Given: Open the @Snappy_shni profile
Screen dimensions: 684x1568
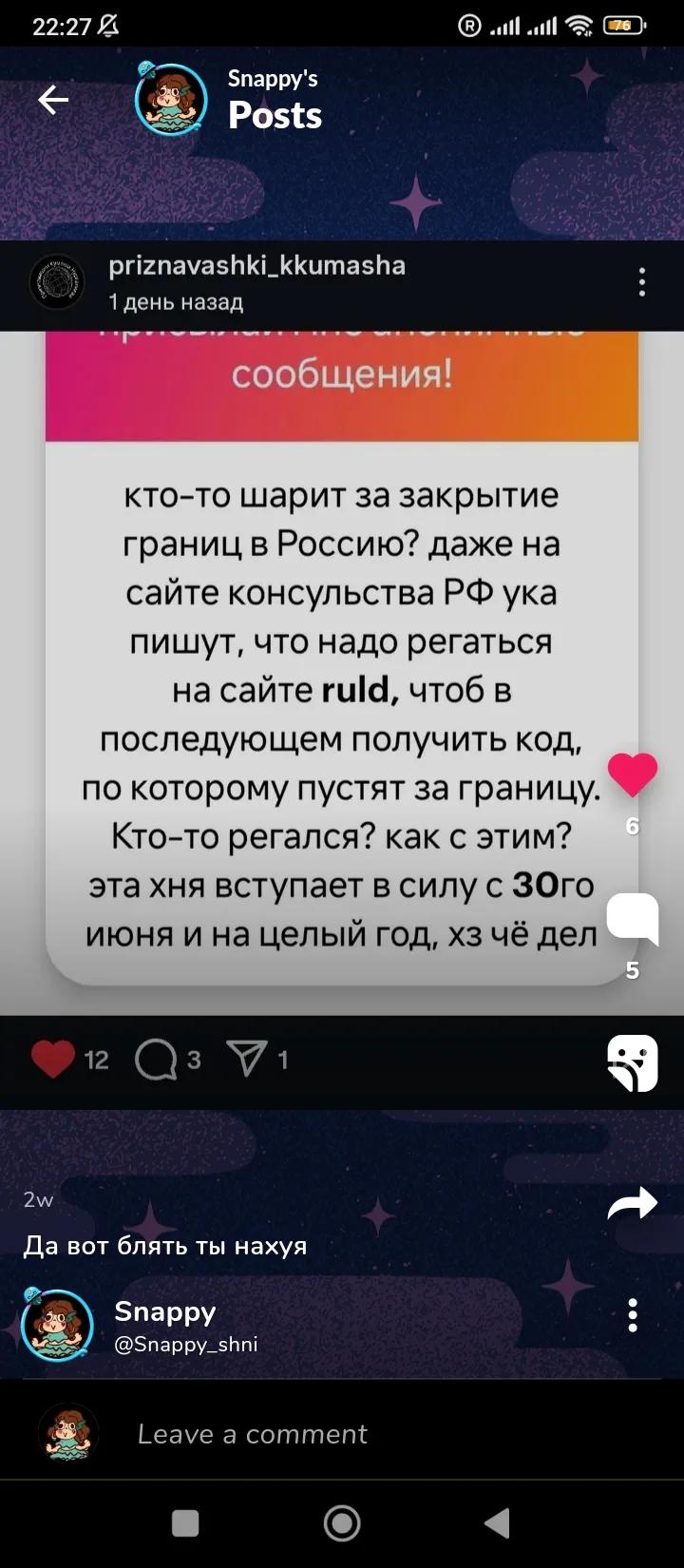Looking at the screenshot, I should tap(185, 1344).
